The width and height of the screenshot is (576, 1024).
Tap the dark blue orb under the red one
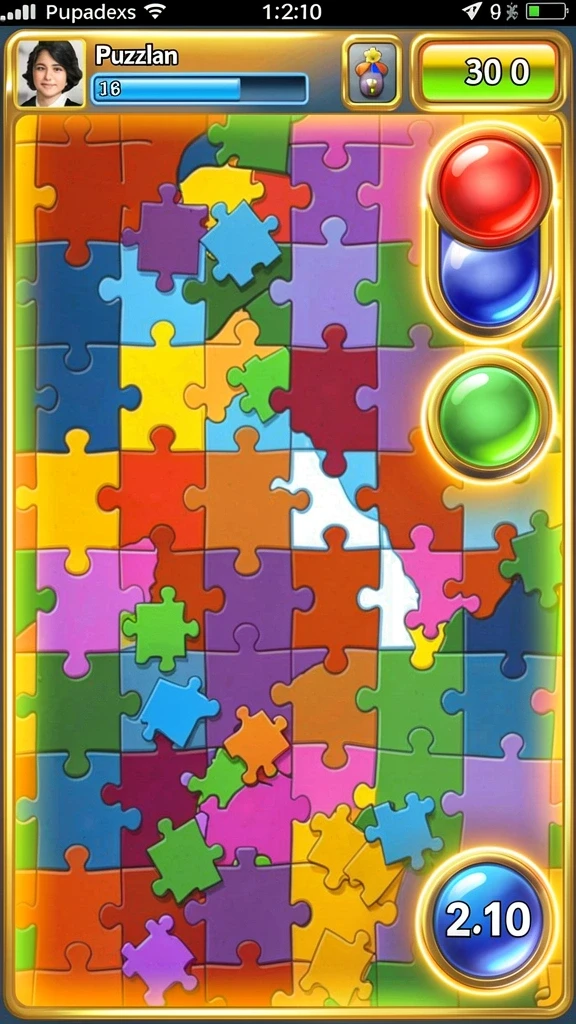490,278
